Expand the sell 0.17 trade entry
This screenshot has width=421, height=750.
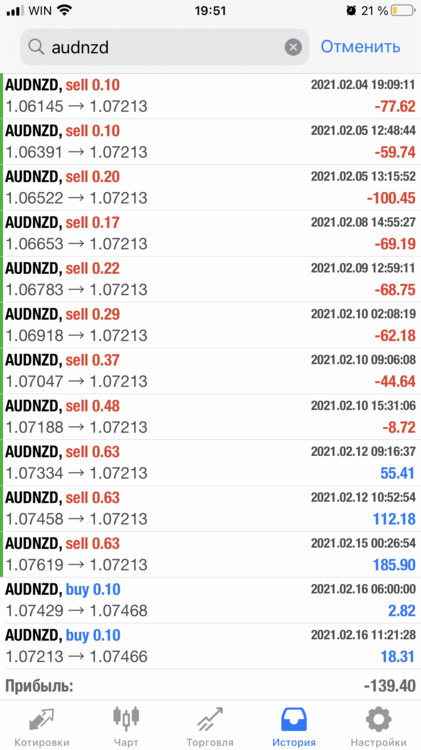(210, 233)
